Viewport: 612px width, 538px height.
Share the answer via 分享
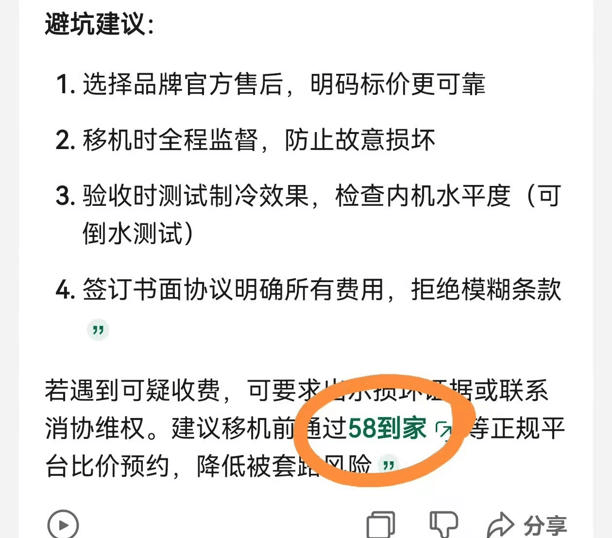click(527, 524)
